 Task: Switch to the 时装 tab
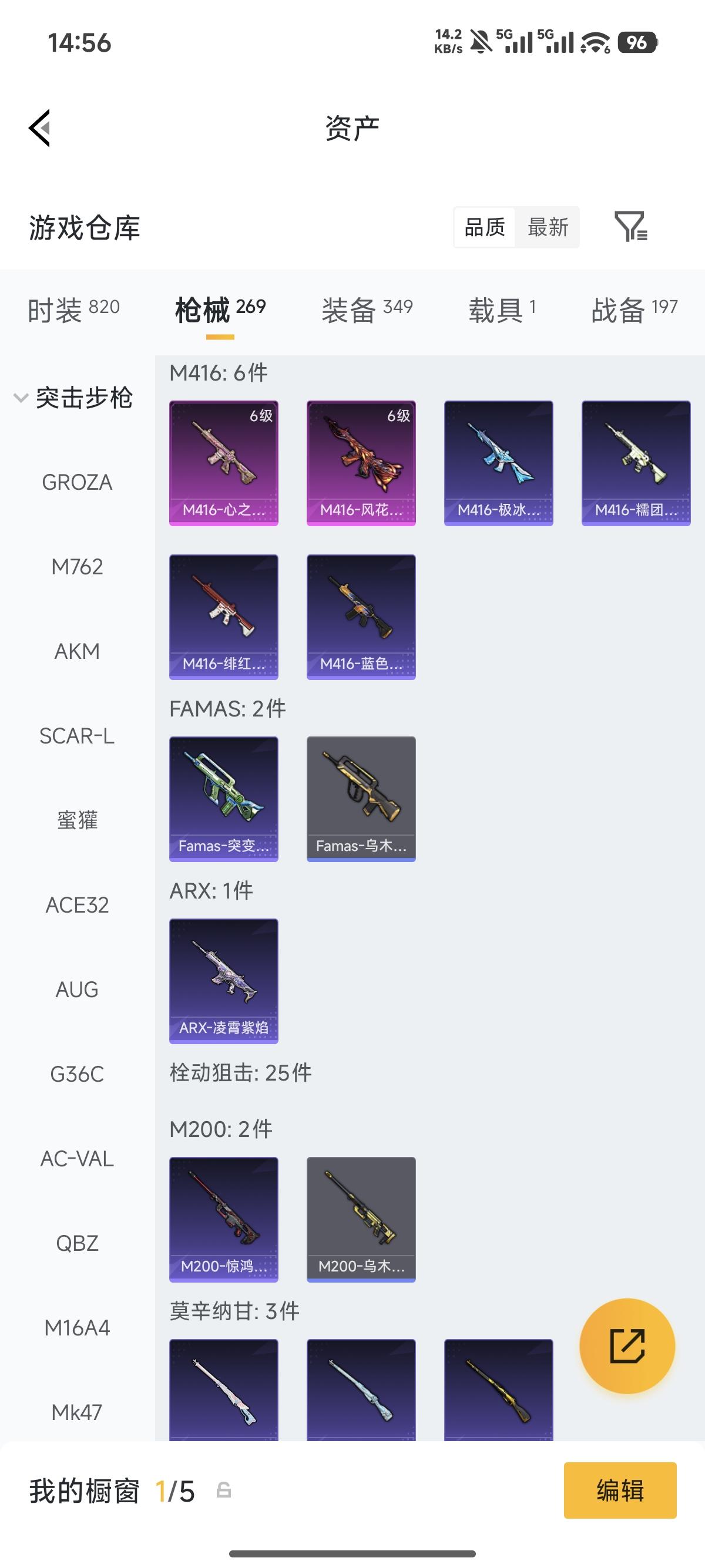(73, 310)
